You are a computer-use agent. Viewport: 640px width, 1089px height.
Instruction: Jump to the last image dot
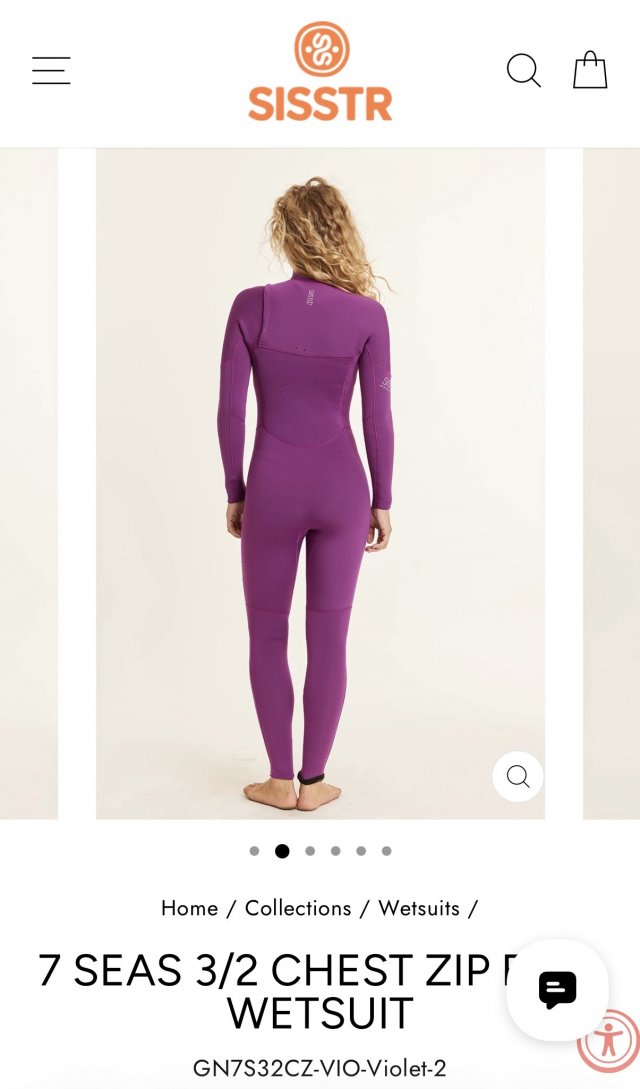pos(386,851)
